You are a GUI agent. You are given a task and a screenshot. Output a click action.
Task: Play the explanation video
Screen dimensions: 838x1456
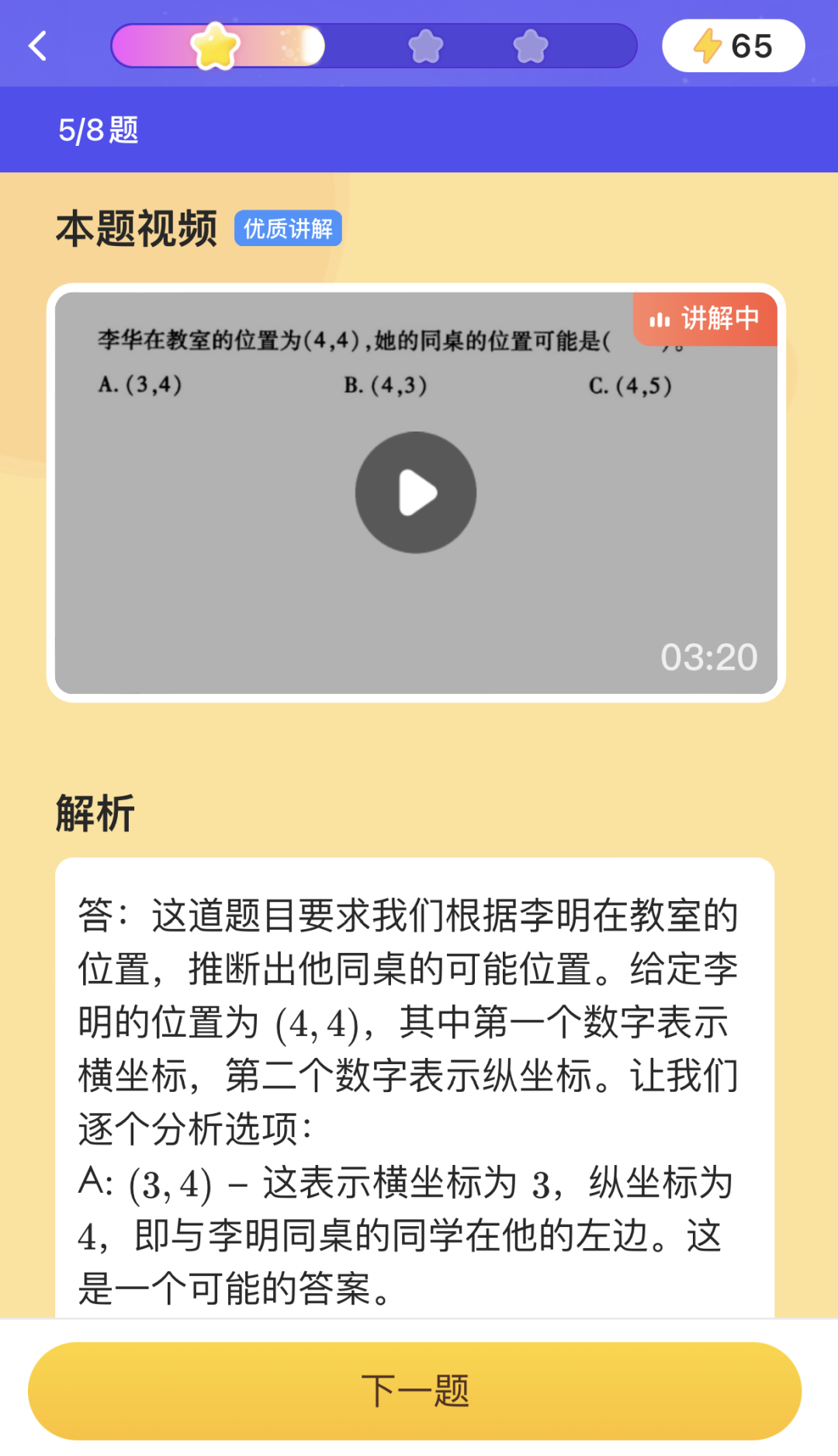pyautogui.click(x=416, y=493)
